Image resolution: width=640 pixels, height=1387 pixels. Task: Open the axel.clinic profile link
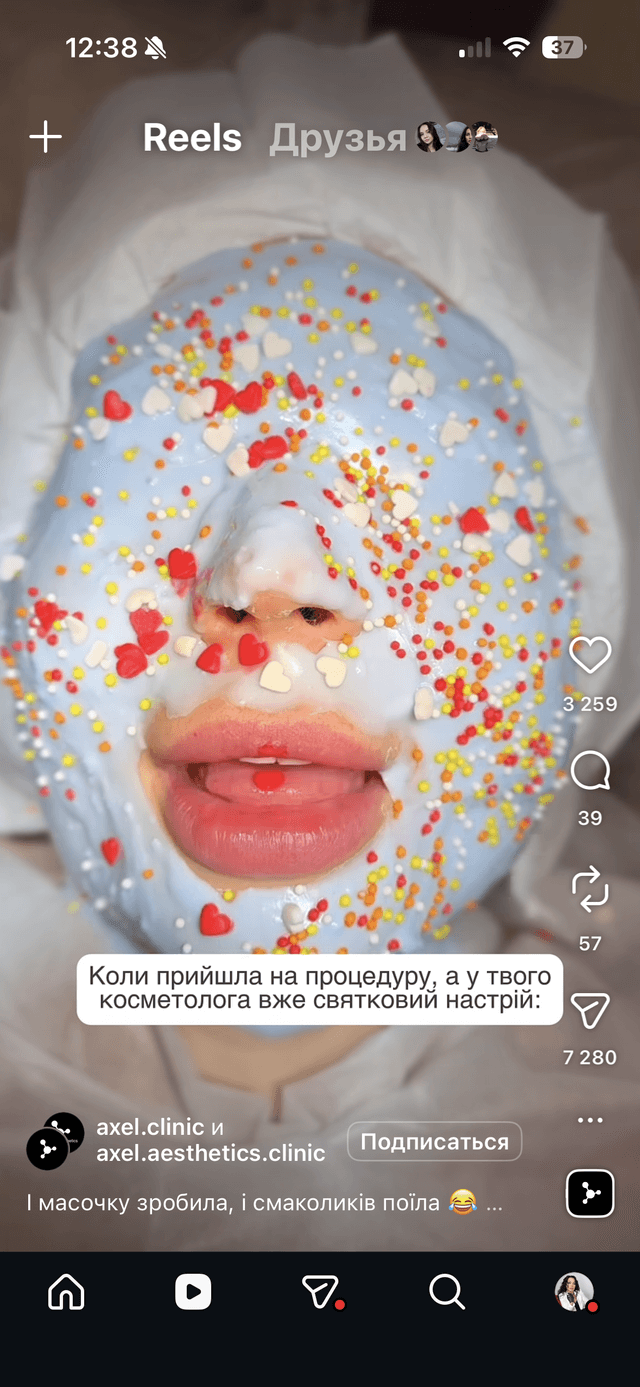(150, 1127)
